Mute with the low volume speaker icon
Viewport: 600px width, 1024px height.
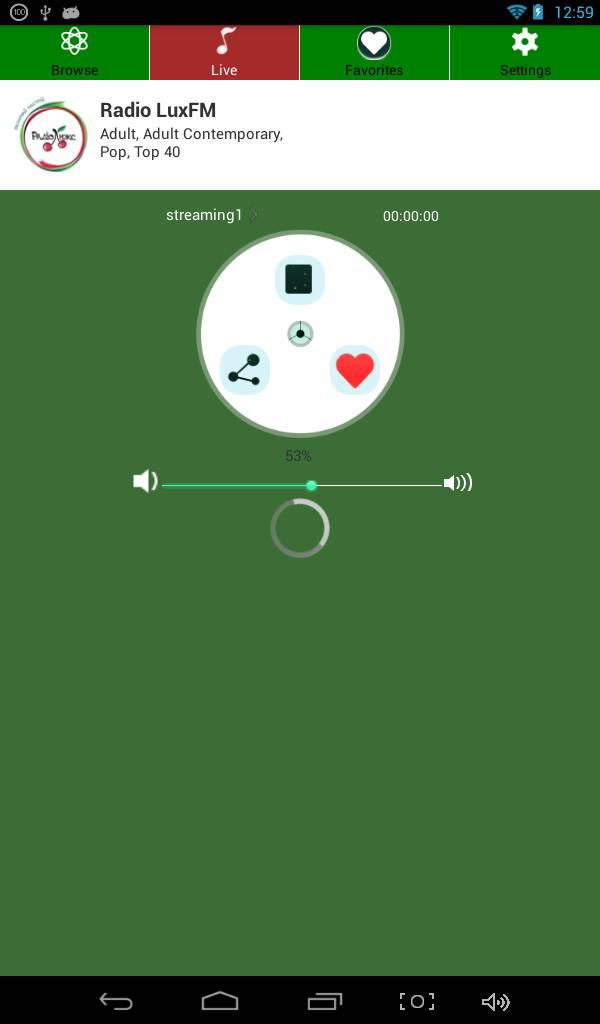tap(146, 482)
